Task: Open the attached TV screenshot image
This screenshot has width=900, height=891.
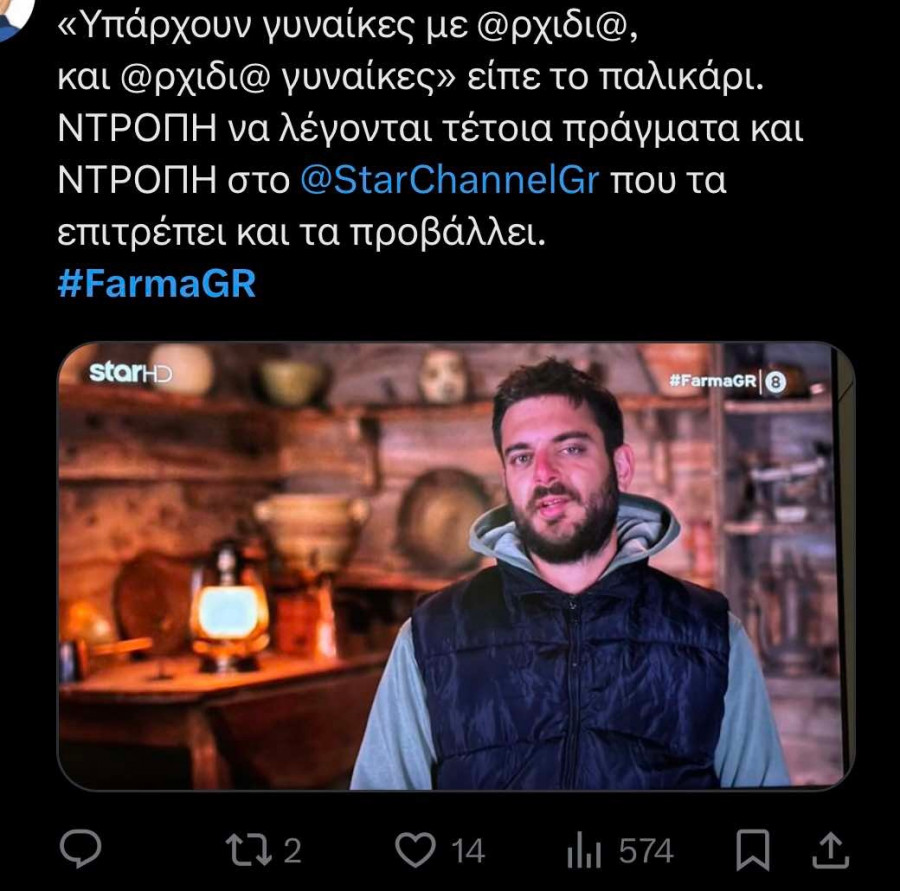Action: (x=455, y=567)
